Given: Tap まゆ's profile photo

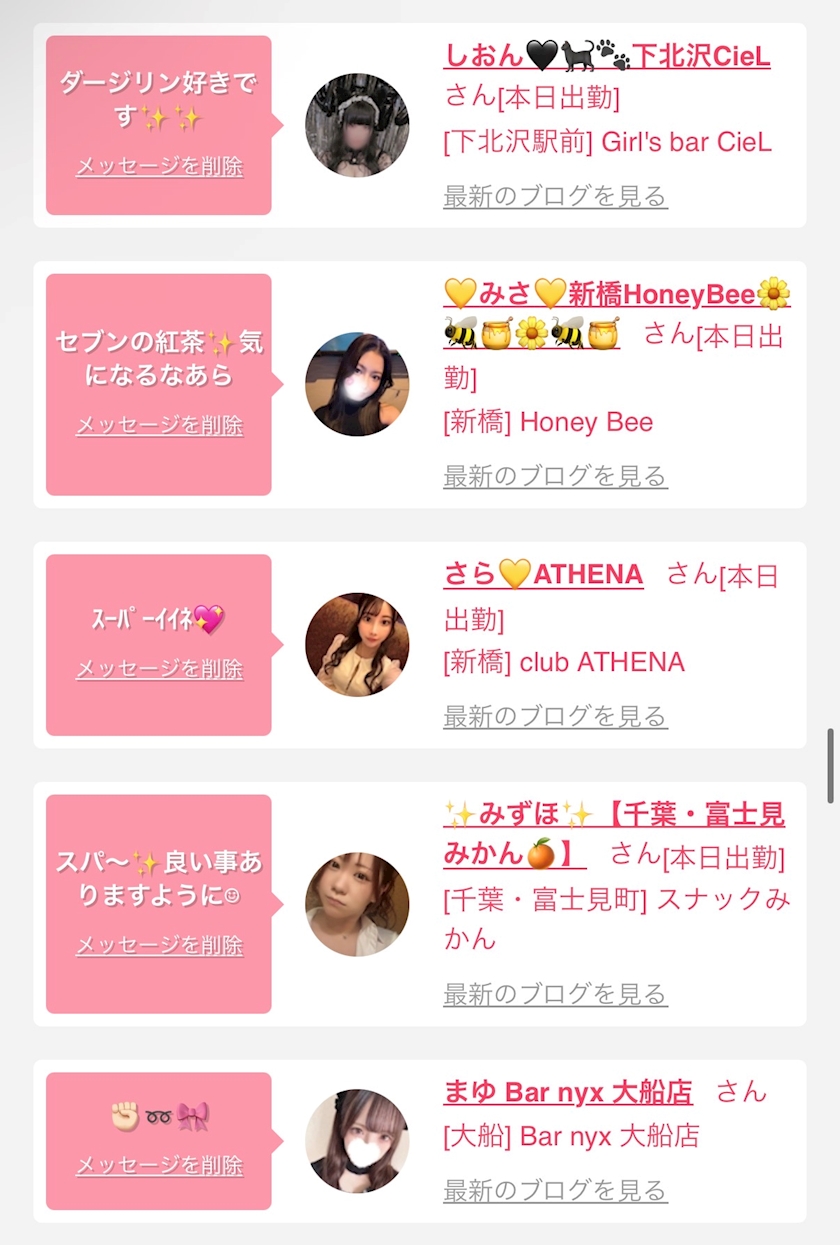Looking at the screenshot, I should (x=357, y=1141).
